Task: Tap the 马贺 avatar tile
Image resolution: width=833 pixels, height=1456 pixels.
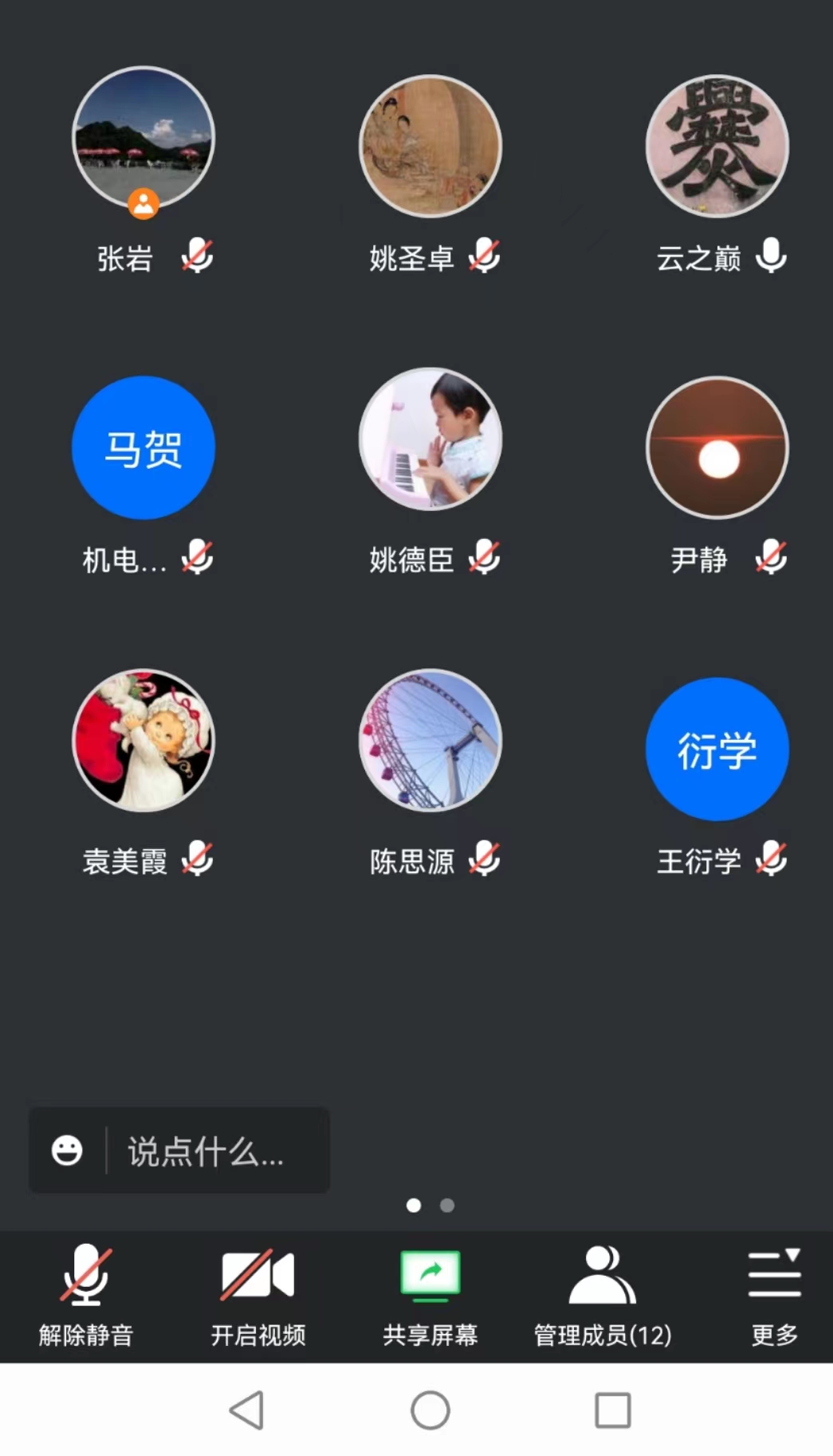Action: click(143, 447)
